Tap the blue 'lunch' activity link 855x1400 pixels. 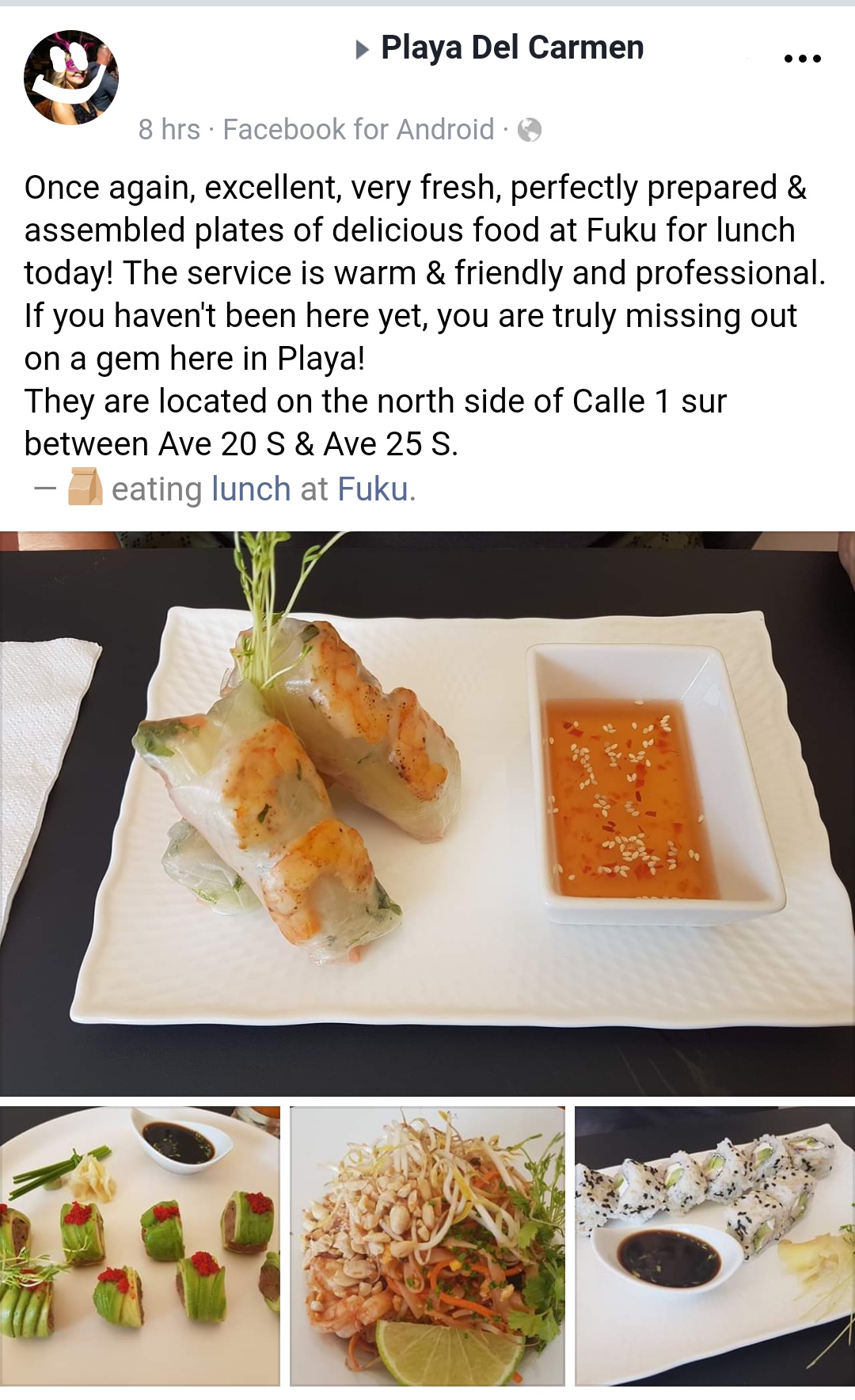click(251, 489)
